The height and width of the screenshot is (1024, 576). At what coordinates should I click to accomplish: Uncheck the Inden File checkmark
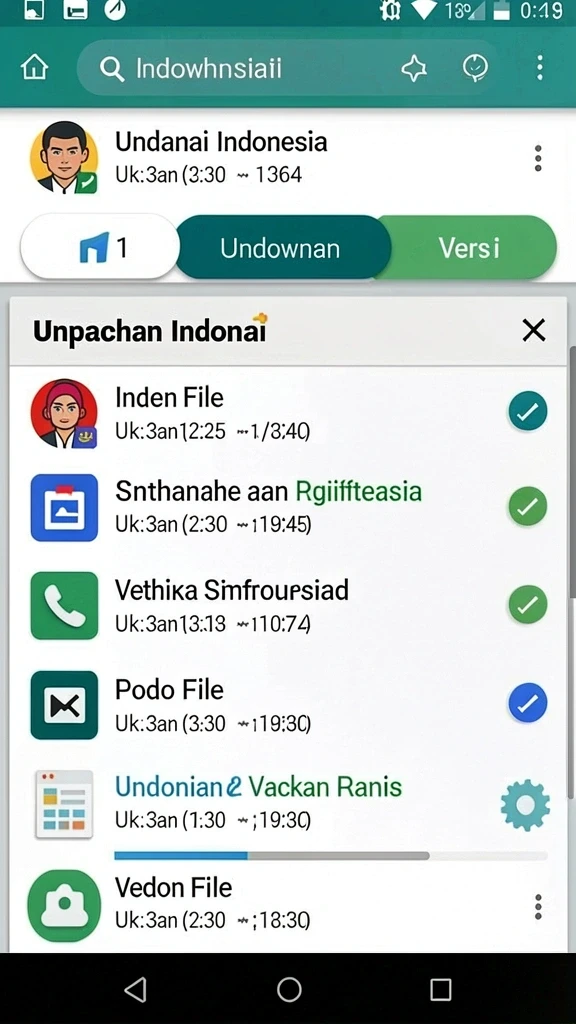pos(528,411)
